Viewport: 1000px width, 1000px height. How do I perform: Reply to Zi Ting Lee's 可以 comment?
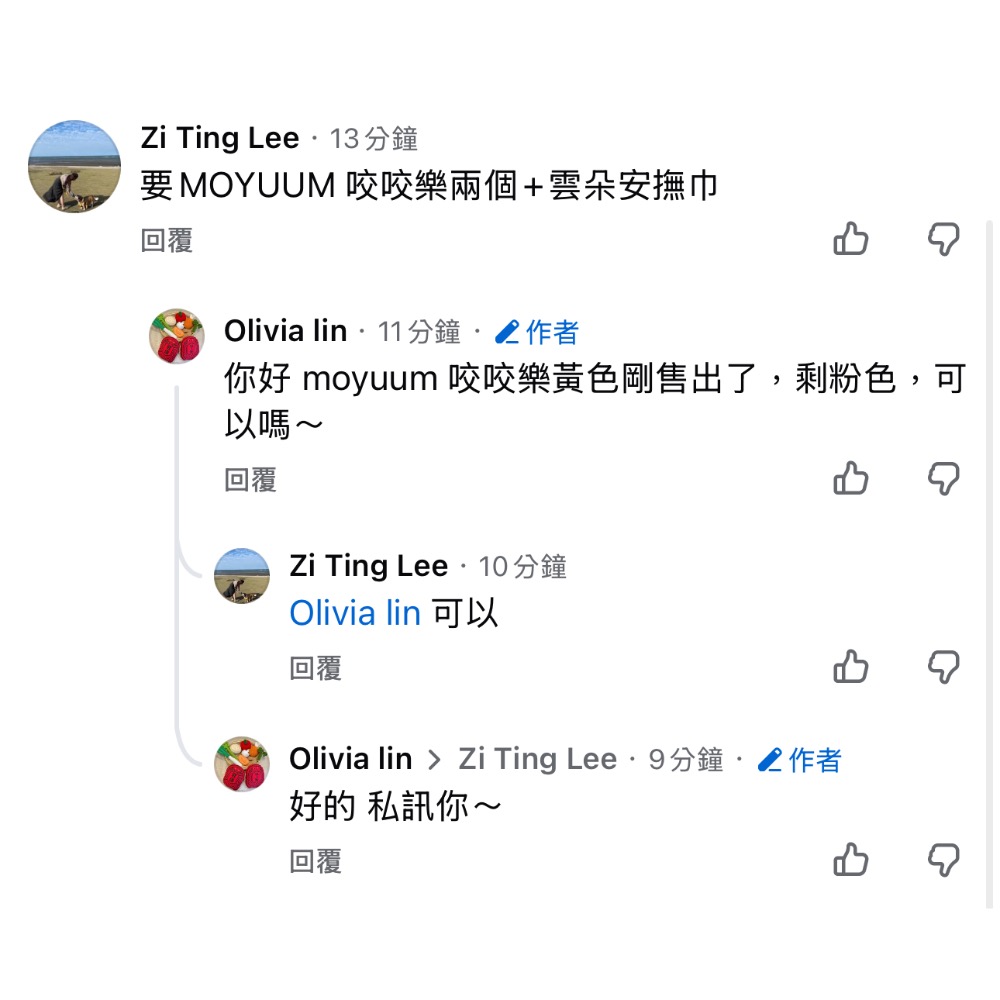[x=315, y=668]
